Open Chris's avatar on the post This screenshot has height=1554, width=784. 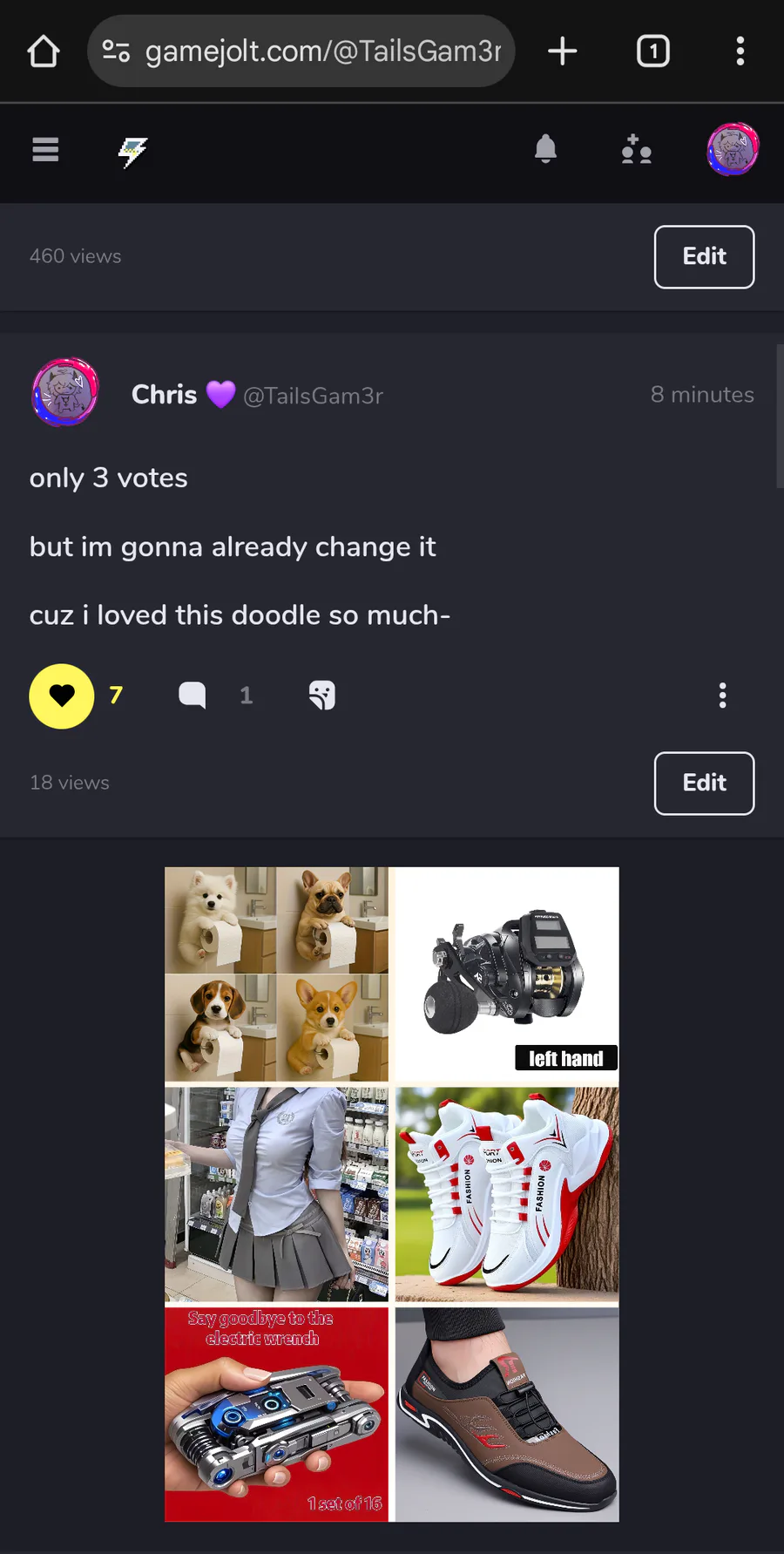pyautogui.click(x=65, y=393)
